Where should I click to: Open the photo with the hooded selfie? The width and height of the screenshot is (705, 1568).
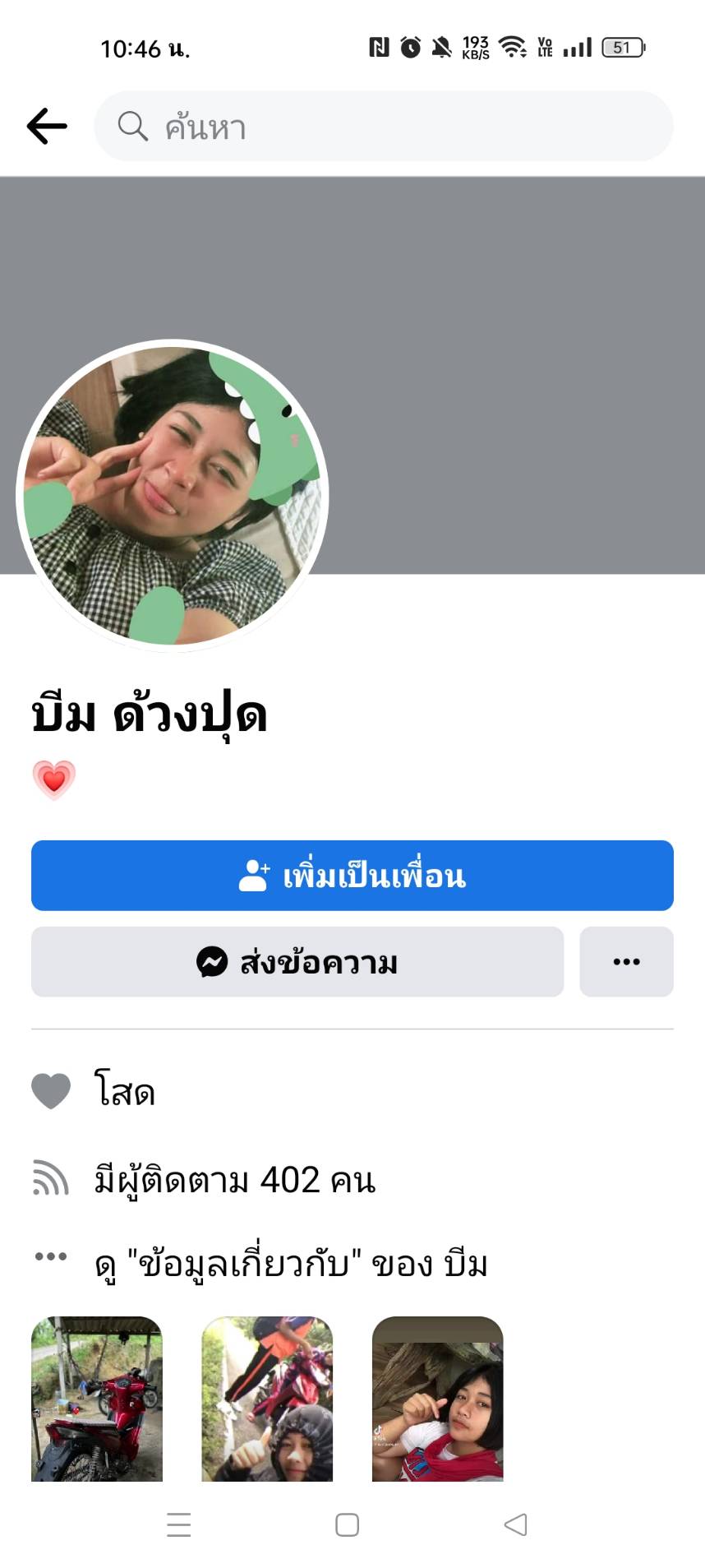tap(267, 1399)
